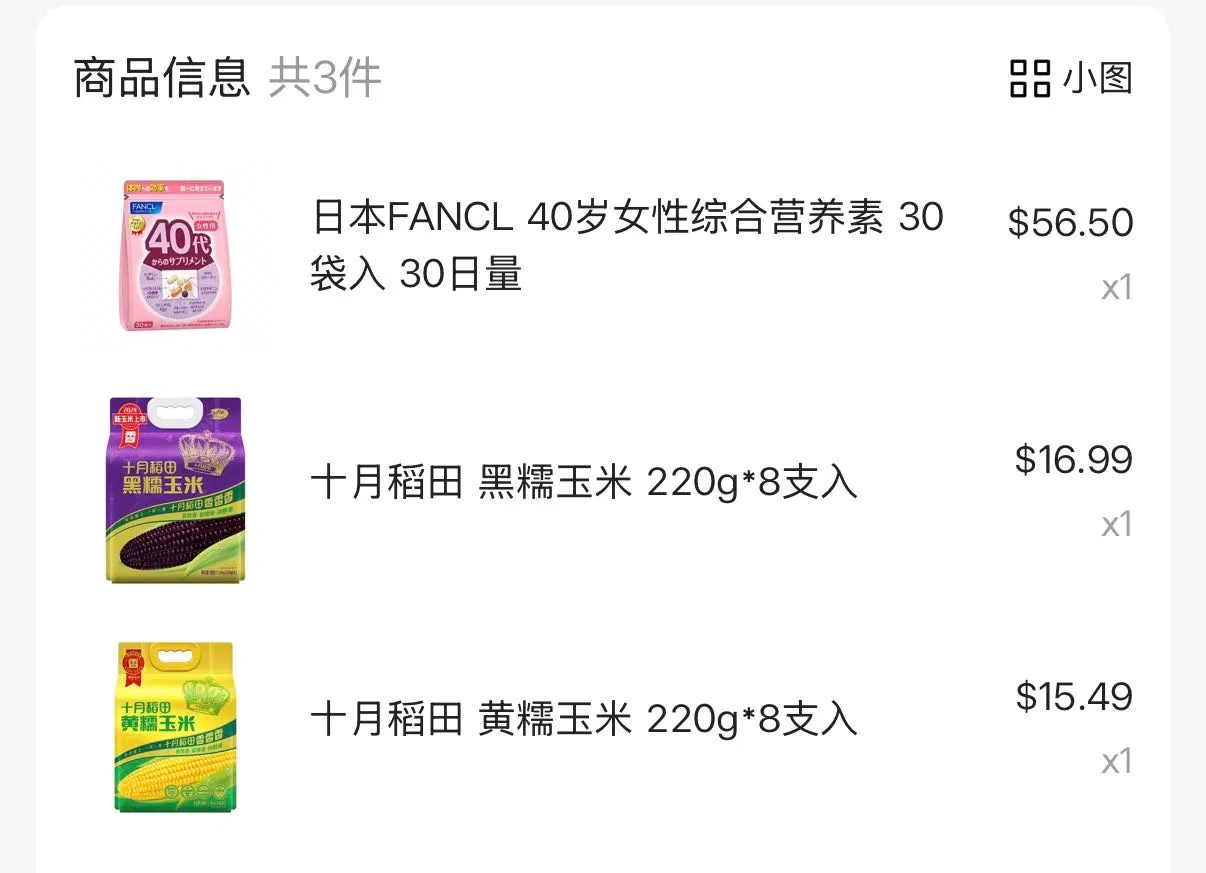Image resolution: width=1206 pixels, height=873 pixels.
Task: Open the 十月稻田 黄糯玉米 product
Action: 584,719
